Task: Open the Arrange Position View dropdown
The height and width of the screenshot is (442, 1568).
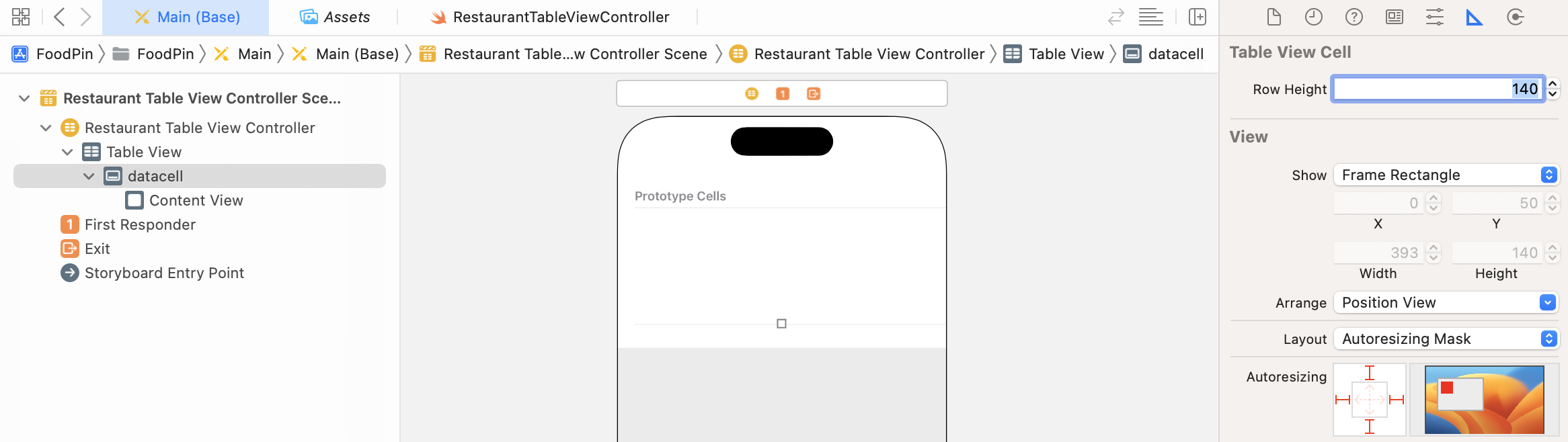Action: click(x=1446, y=302)
